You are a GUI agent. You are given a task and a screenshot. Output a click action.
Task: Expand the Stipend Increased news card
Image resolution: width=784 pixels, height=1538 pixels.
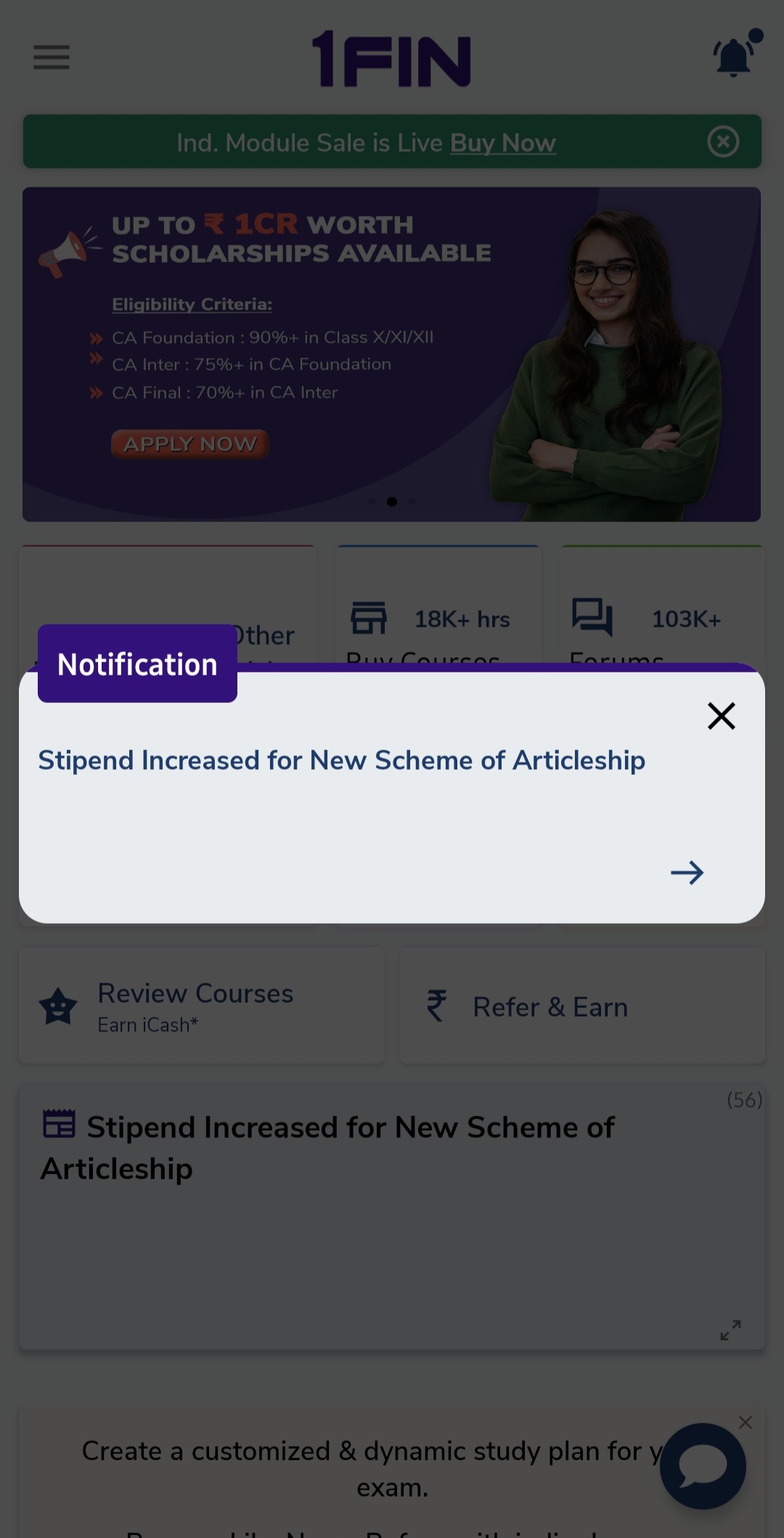(x=730, y=1330)
